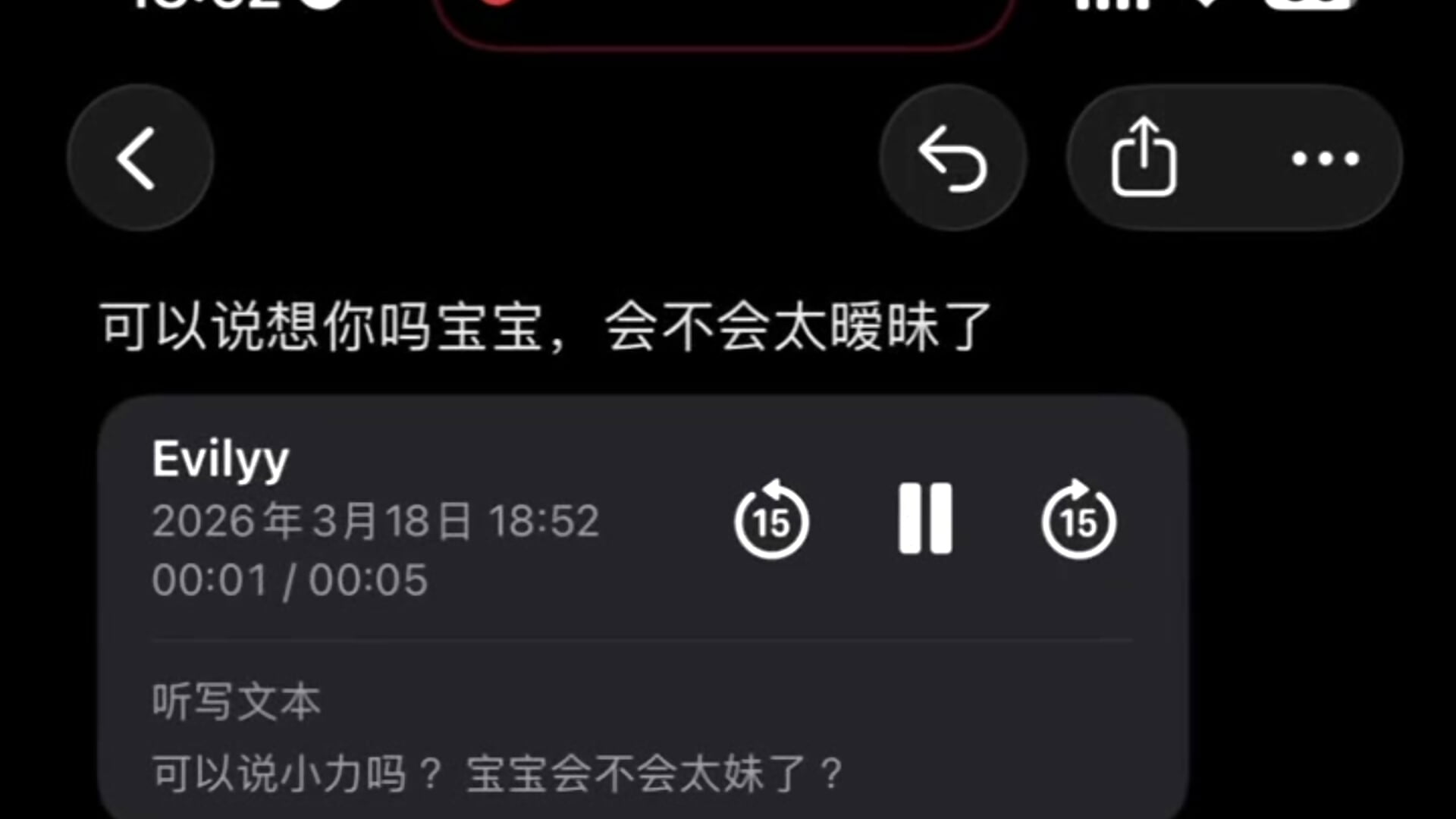Share this note
Image resolution: width=1456 pixels, height=819 pixels.
[x=1144, y=158]
